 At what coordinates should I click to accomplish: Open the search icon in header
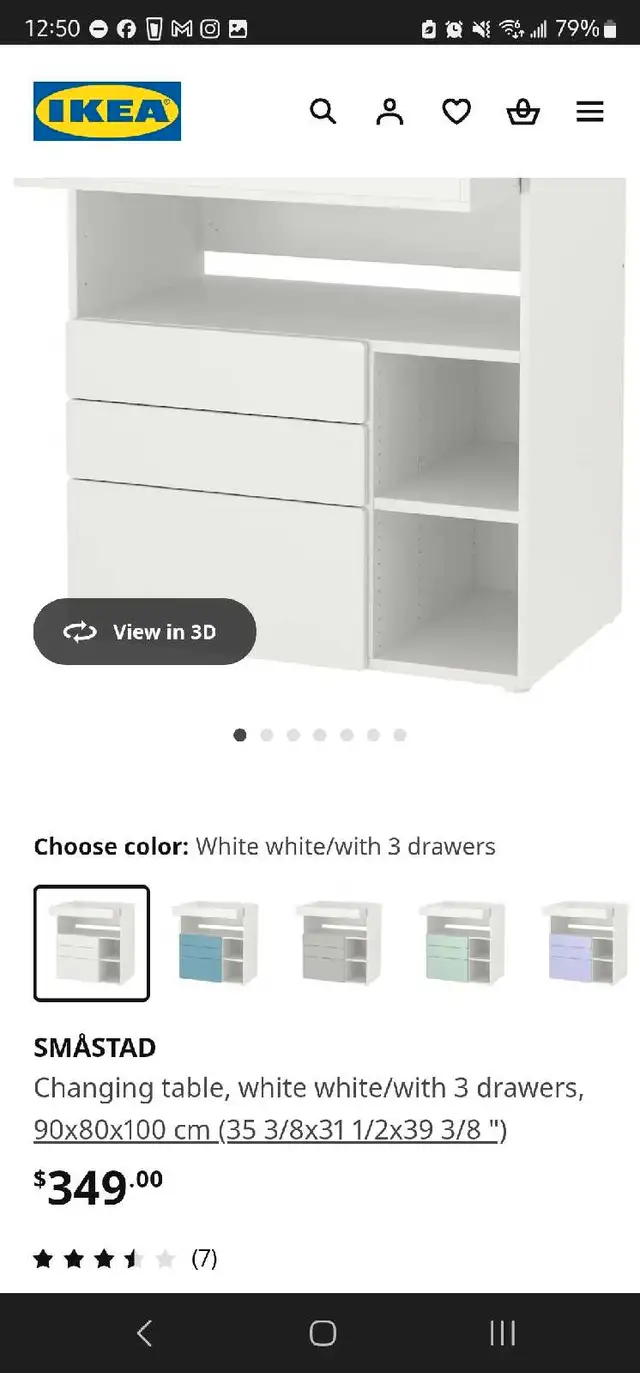(323, 111)
